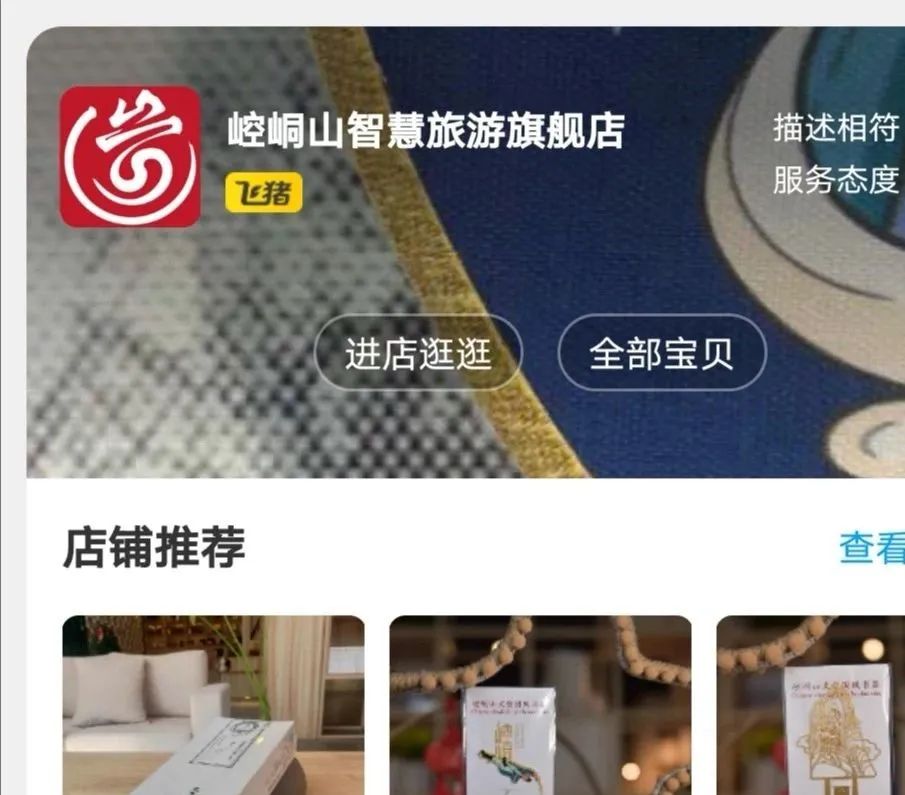Open the 崆峒山智慧旅游旗舰店 store logo
Screen dimensions: 905x795
tap(130, 156)
